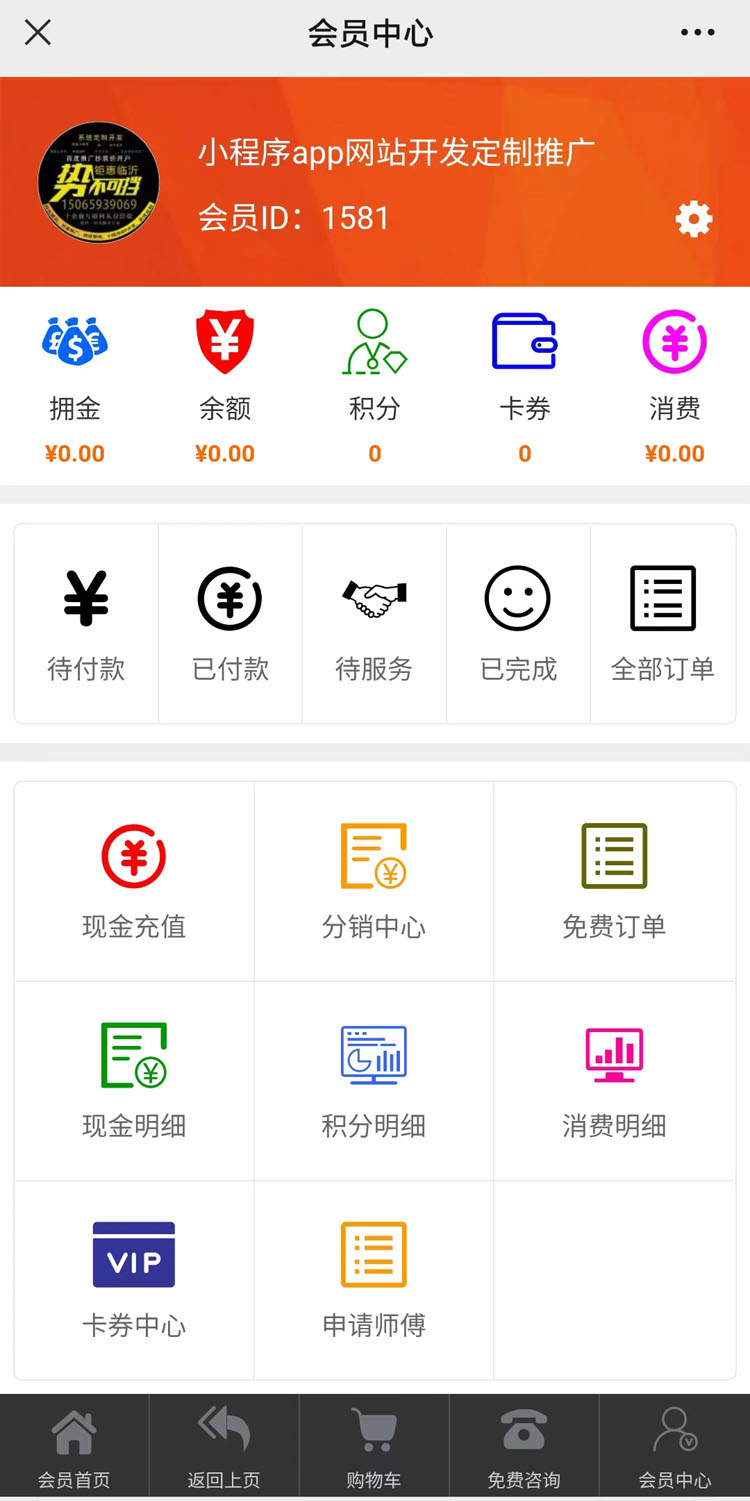
Task: Open 免费订单
Action: pyautogui.click(x=614, y=881)
